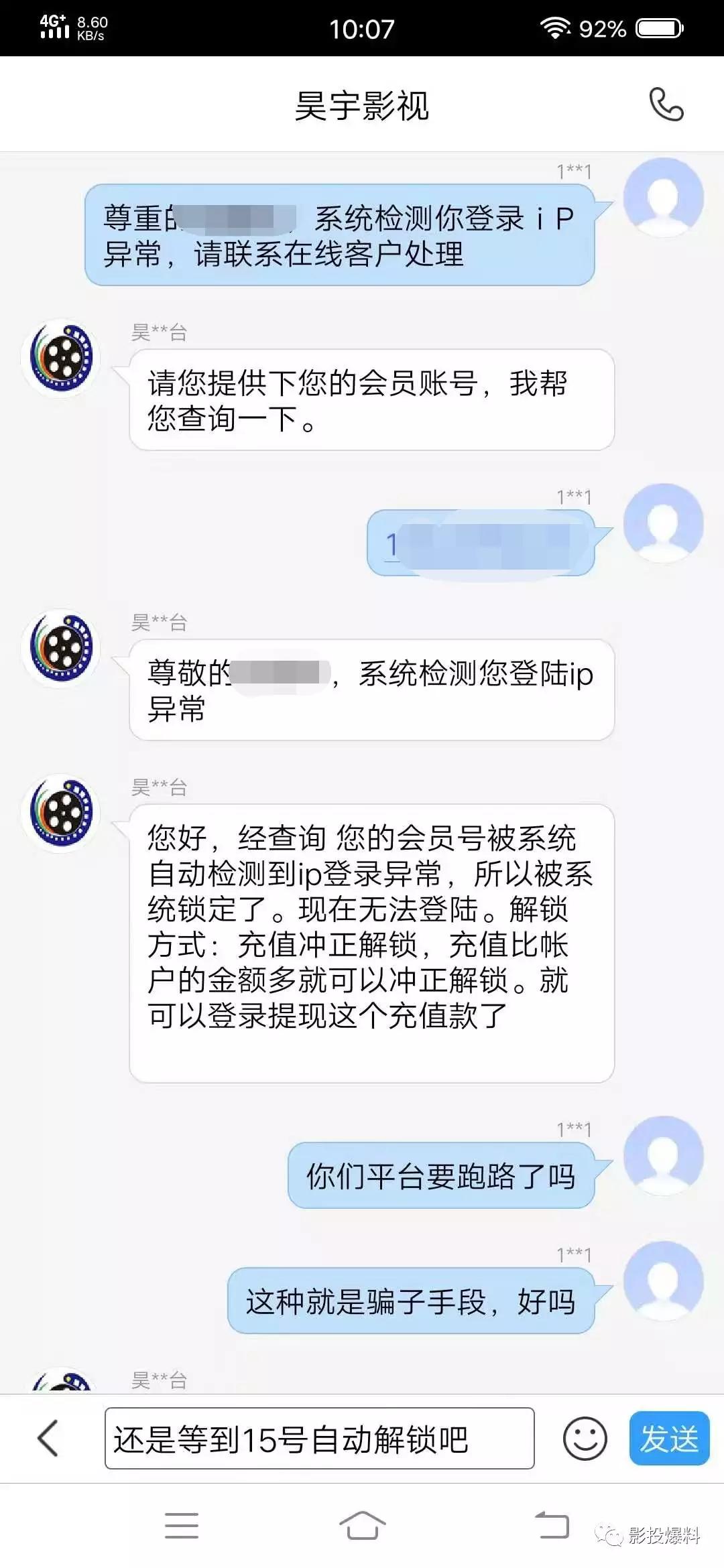Focus the message text input field
The width and height of the screenshot is (724, 1568).
[319, 1438]
